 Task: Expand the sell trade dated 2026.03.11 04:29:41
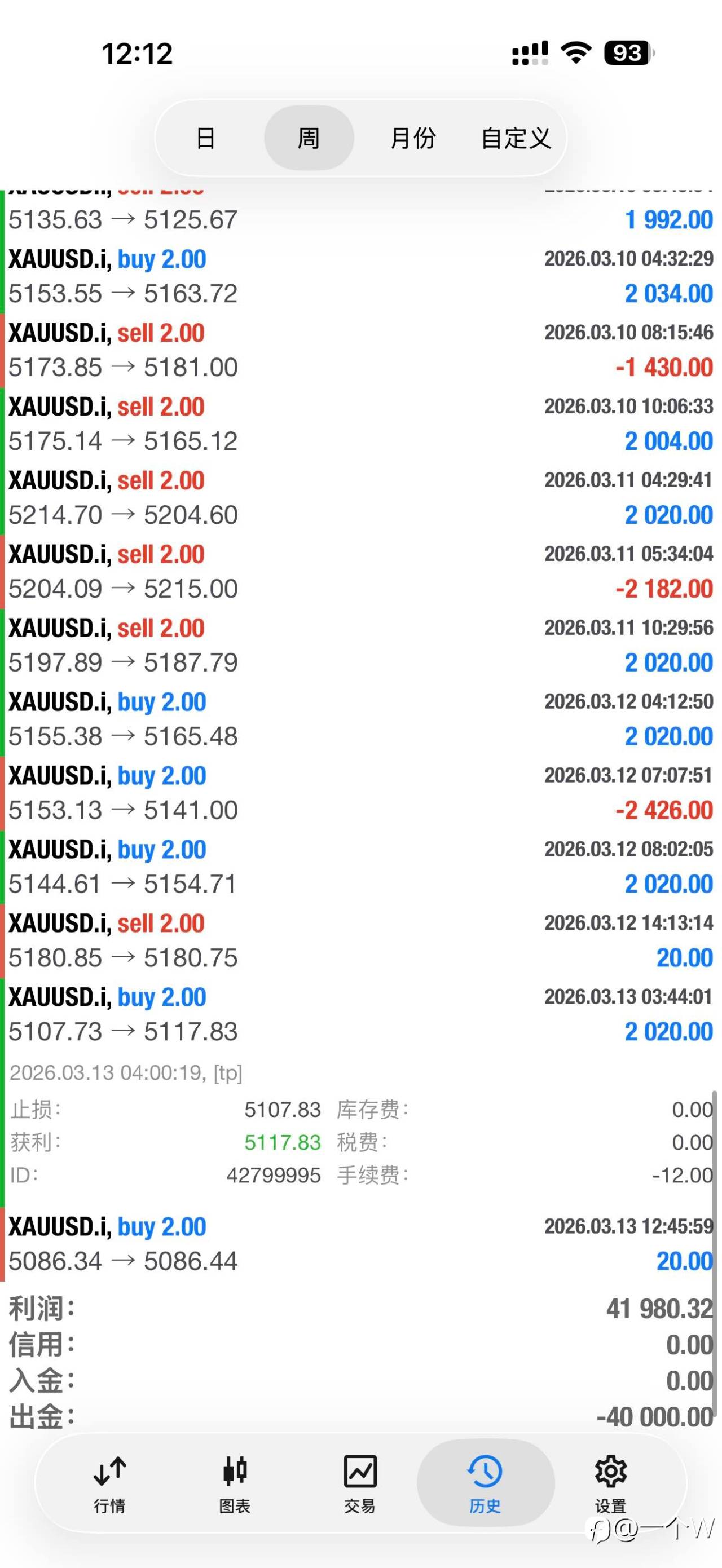360,498
